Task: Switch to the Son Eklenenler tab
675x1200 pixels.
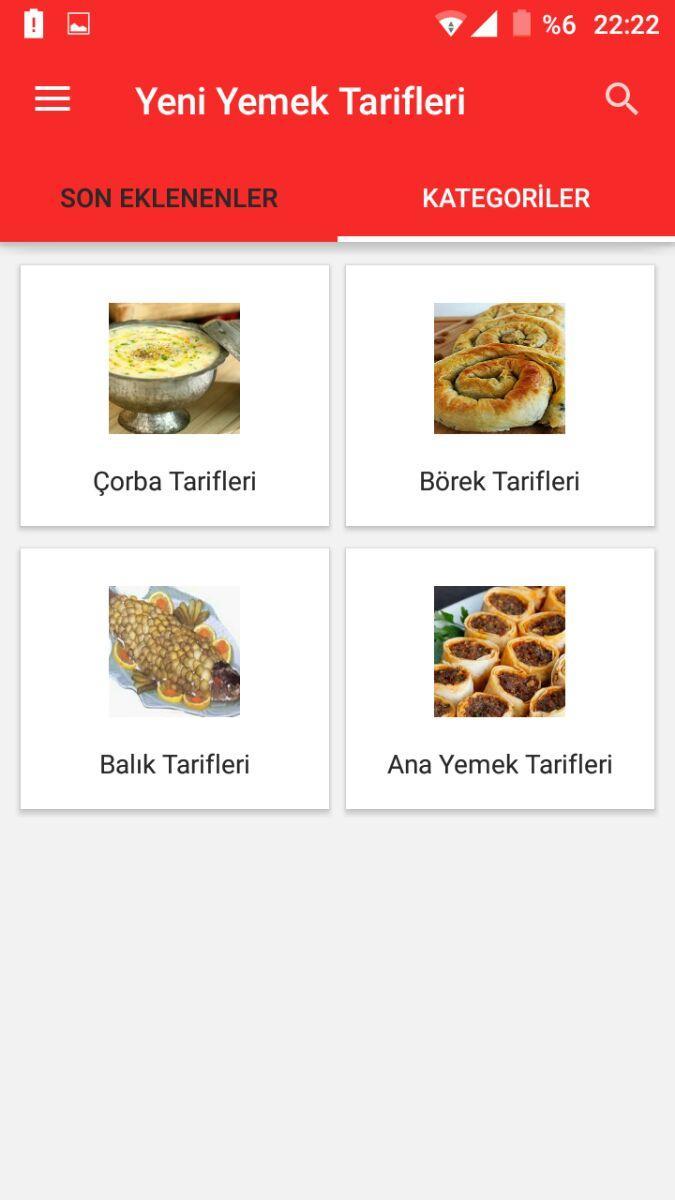Action: [169, 198]
